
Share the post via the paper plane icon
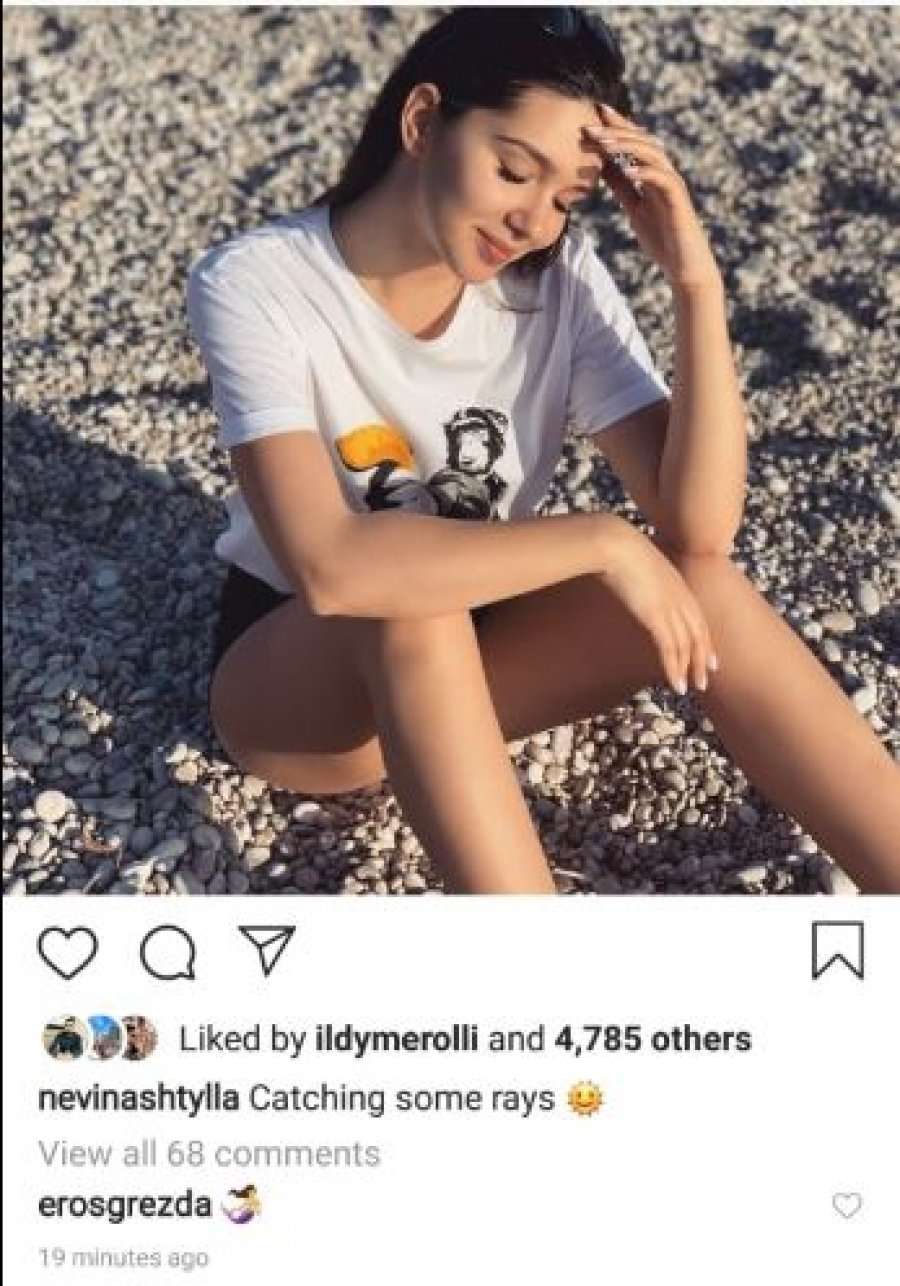(266, 950)
